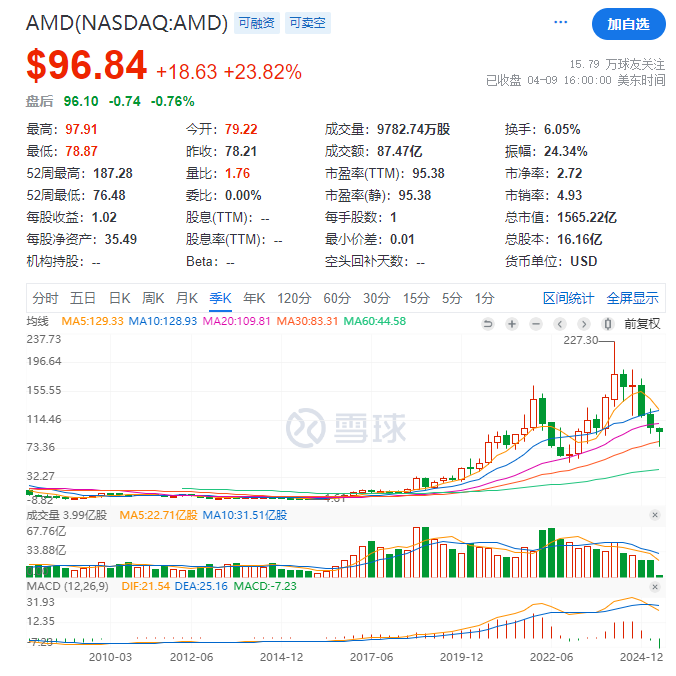Image resolution: width=676 pixels, height=676 pixels.
Task: Switch to the 分时 intraday chart
Action: click(45, 298)
